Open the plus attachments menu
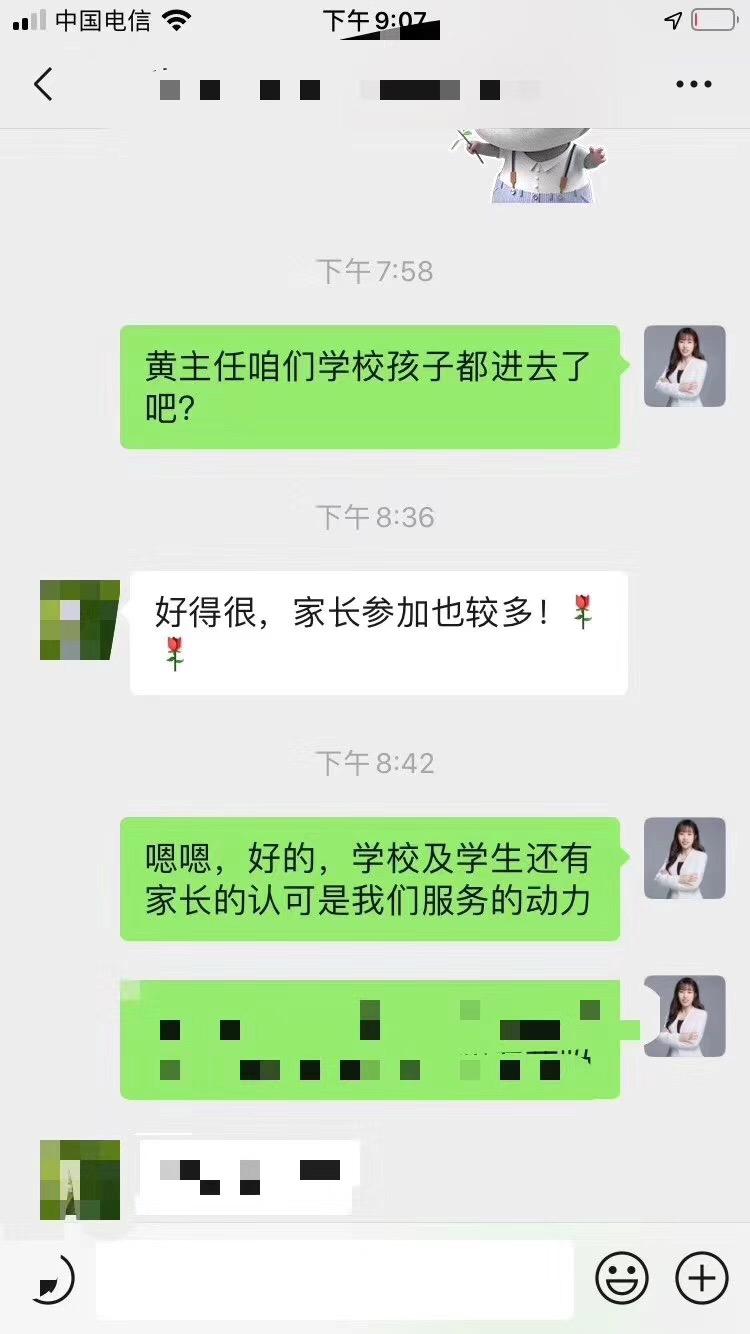750x1334 pixels. coord(702,1279)
